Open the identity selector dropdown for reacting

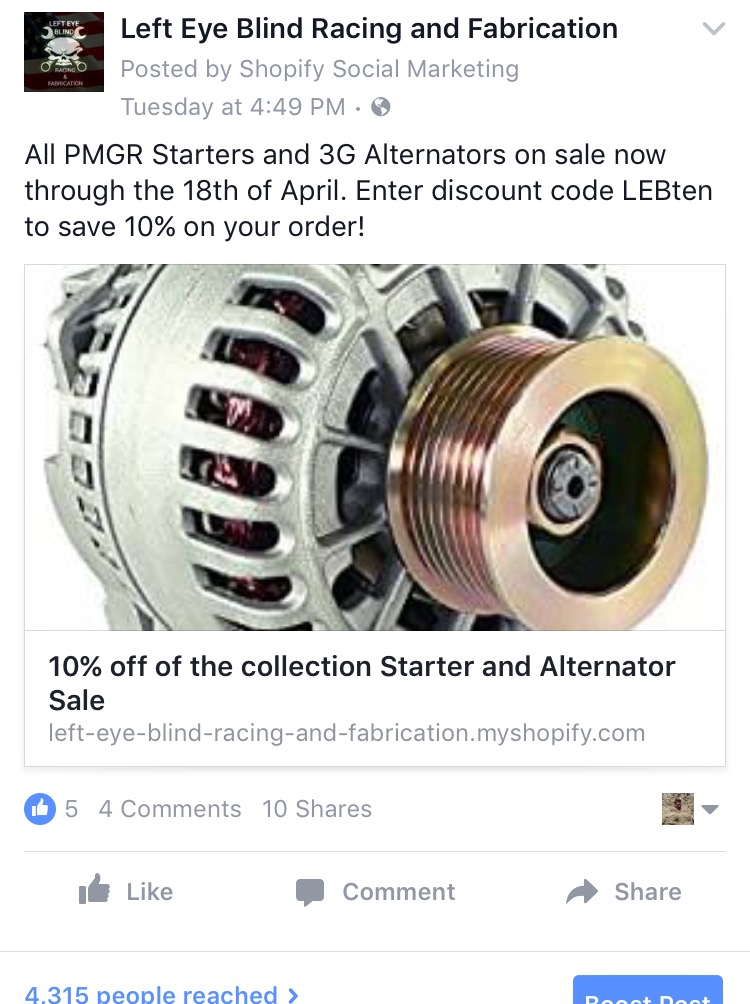(691, 809)
